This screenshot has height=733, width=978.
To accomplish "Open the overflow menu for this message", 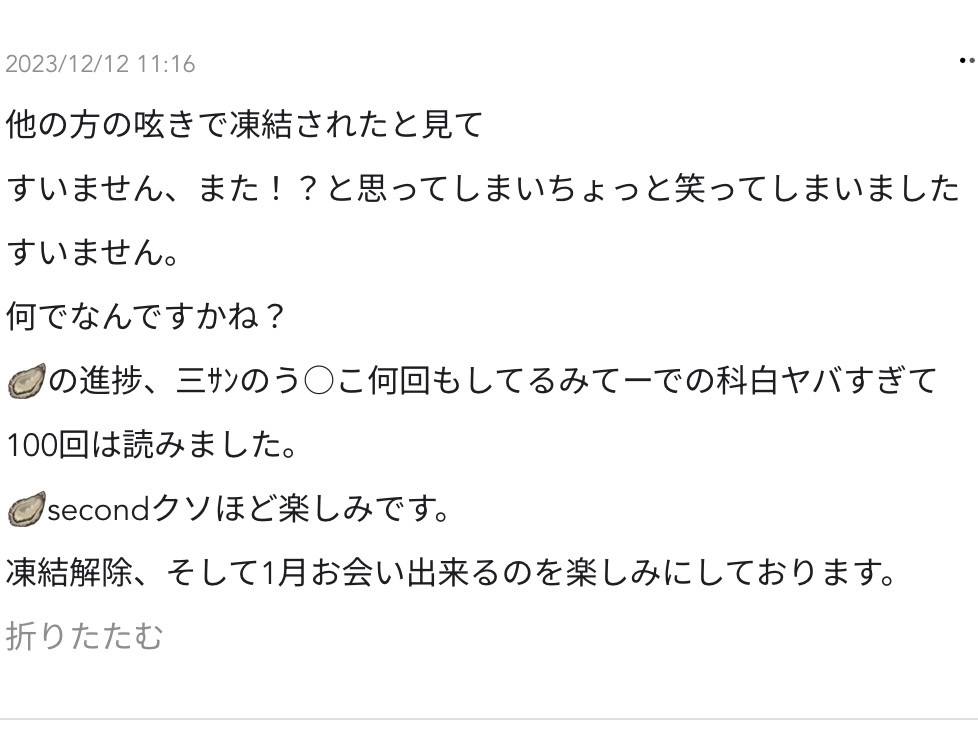I will coord(966,62).
